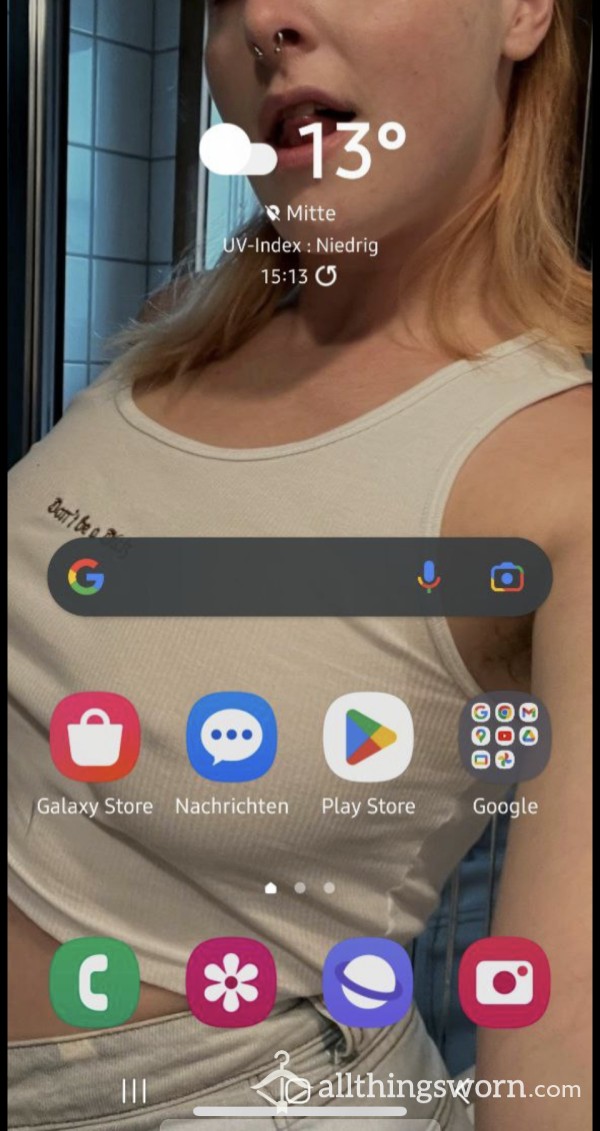Open the Galaxy Store app
600x1131 pixels.
(94, 737)
